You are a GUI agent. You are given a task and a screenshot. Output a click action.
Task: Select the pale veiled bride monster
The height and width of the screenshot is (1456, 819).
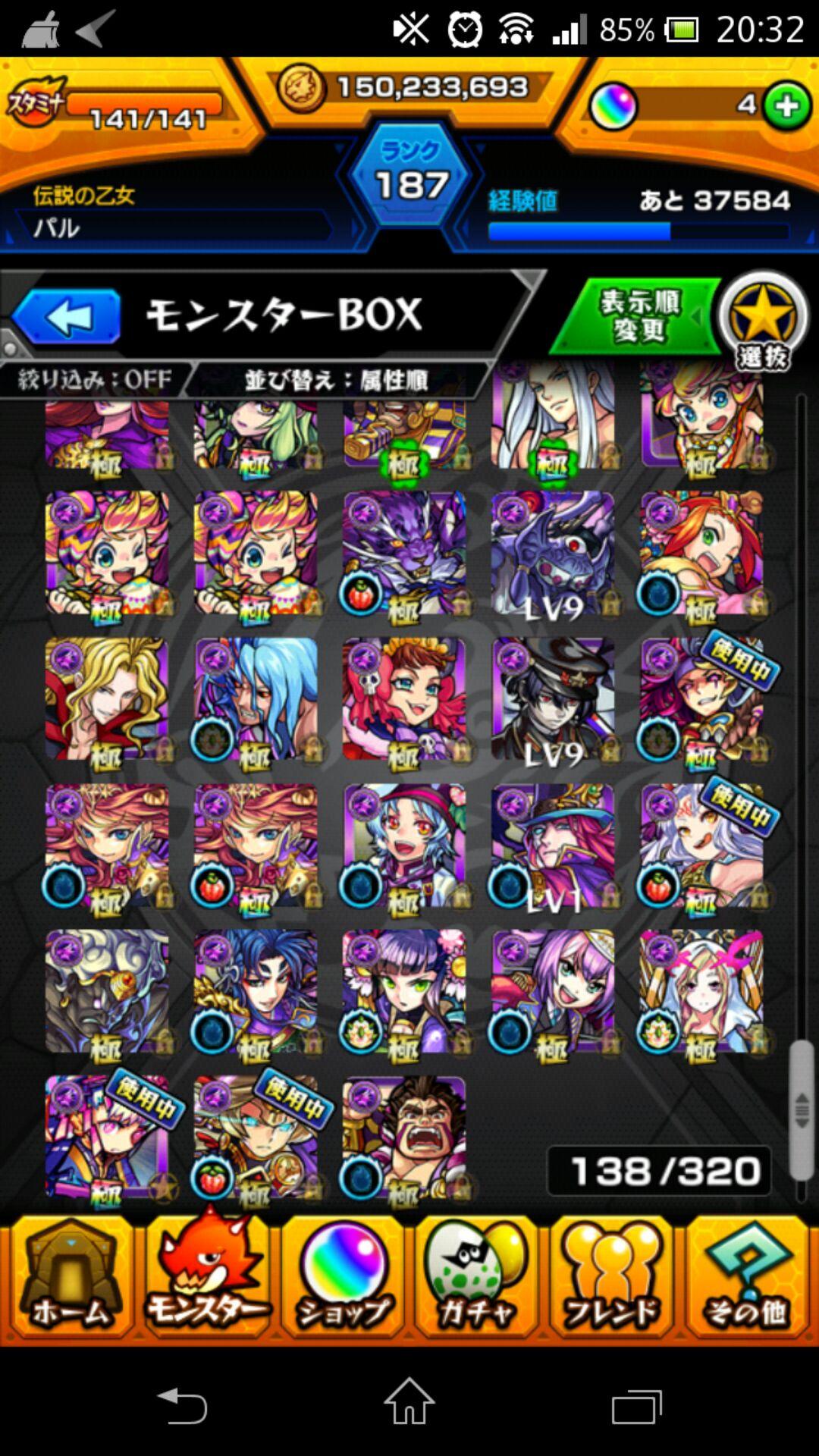[x=701, y=991]
